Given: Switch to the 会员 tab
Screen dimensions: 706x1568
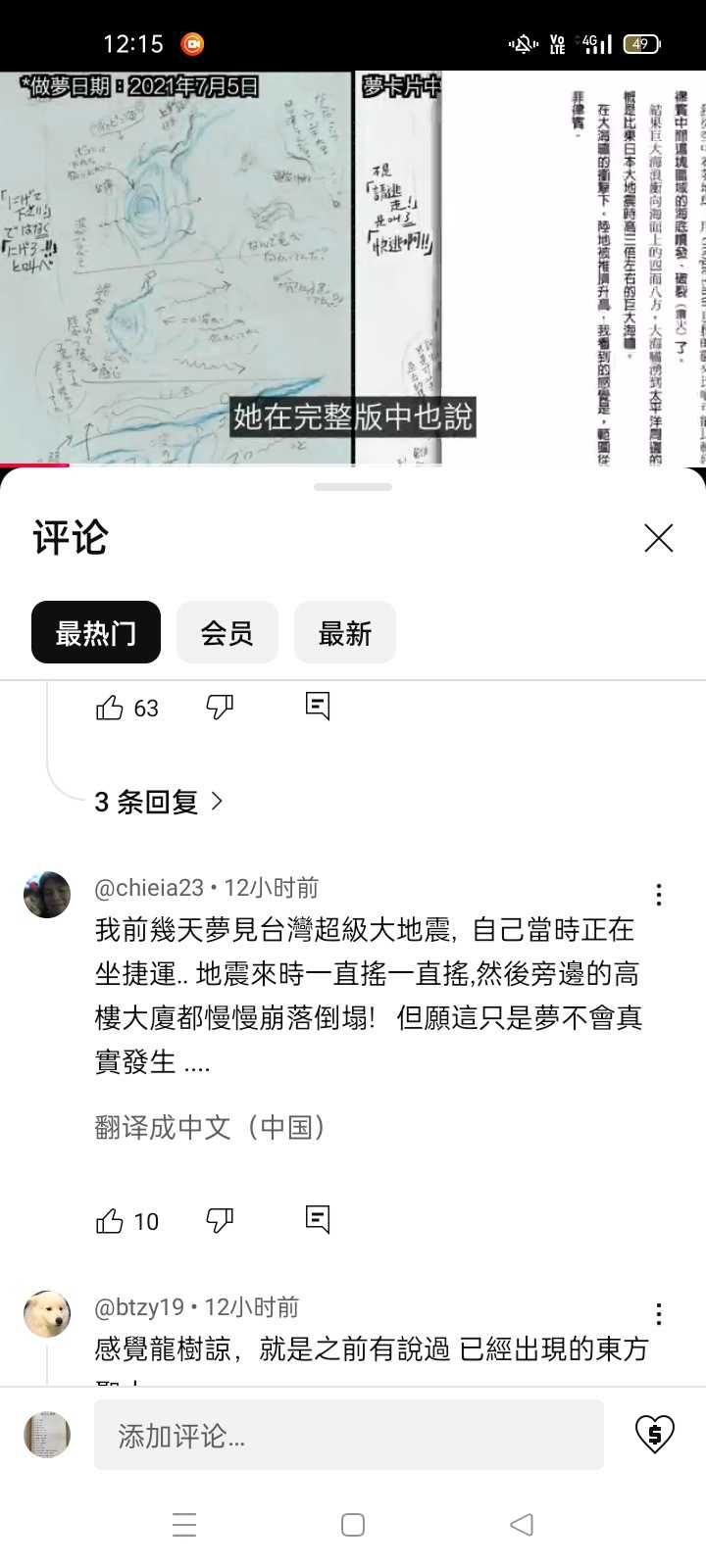Looking at the screenshot, I should [x=227, y=633].
